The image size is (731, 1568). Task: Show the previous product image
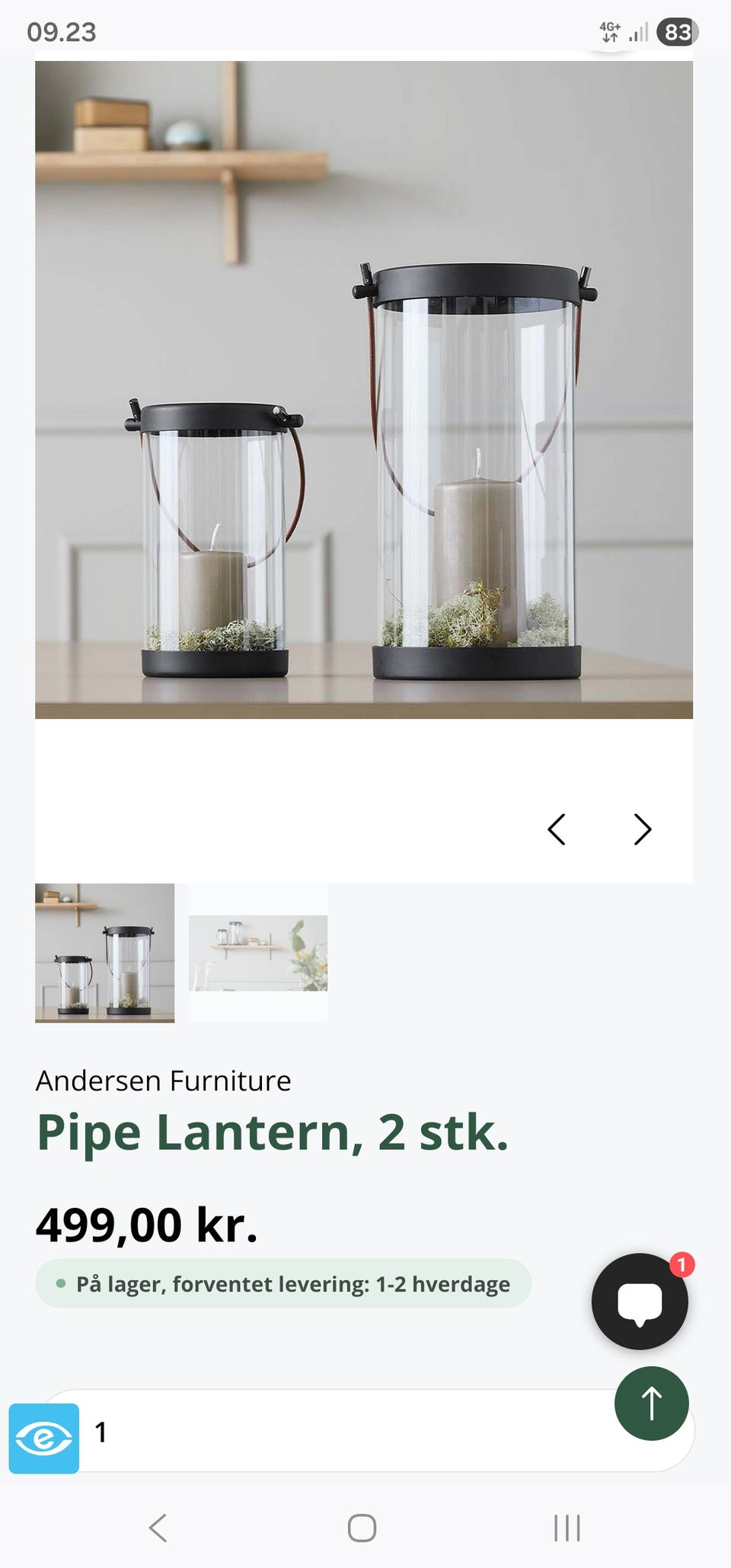pos(557,829)
